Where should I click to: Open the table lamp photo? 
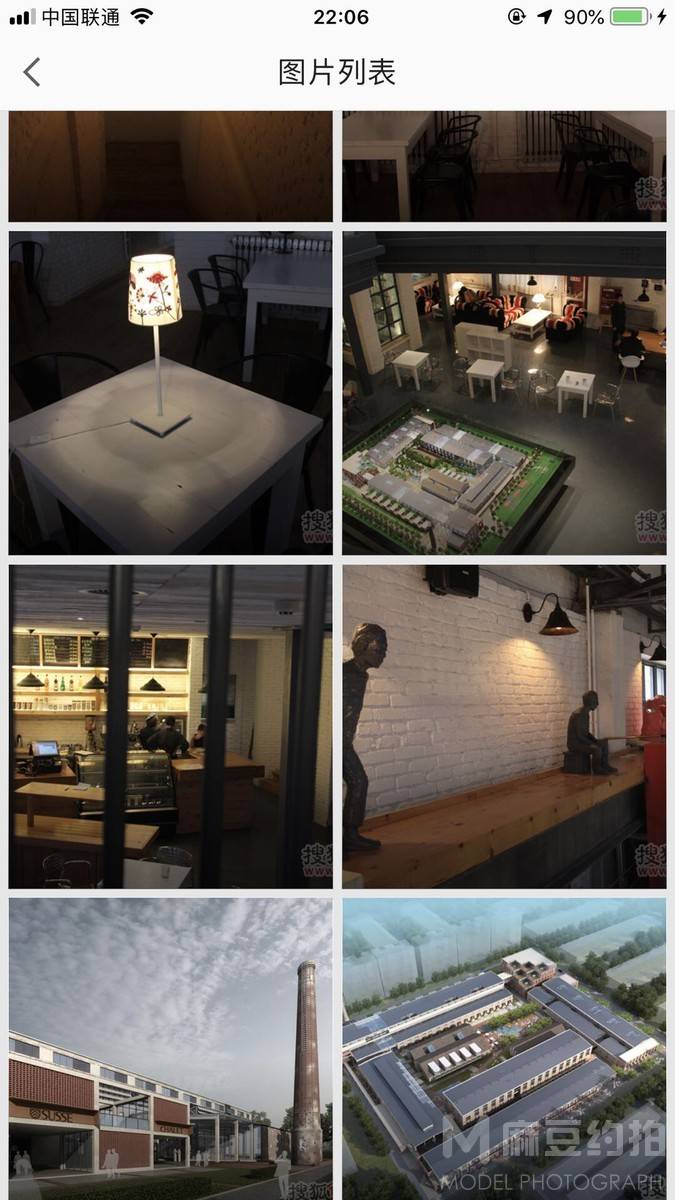170,393
